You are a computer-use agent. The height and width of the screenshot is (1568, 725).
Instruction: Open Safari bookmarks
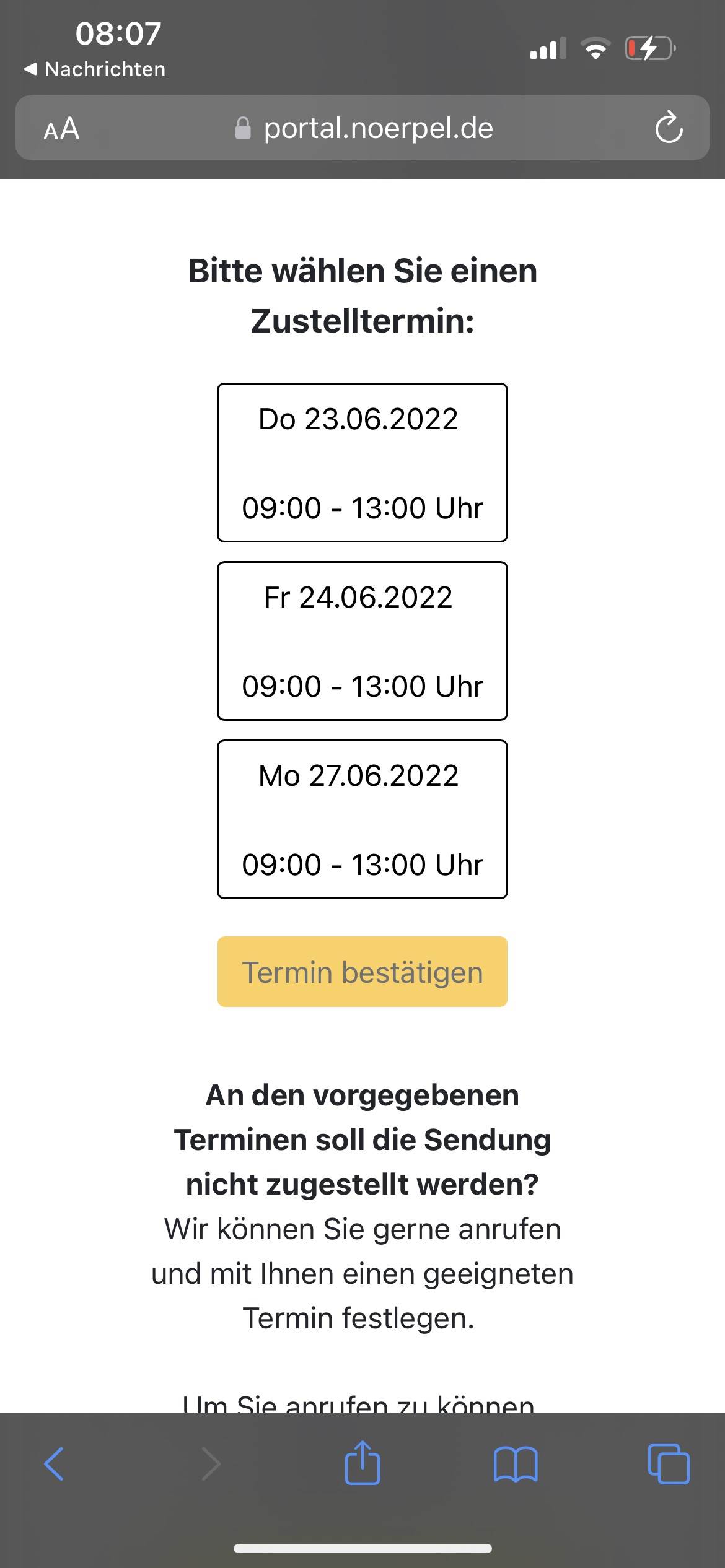(x=516, y=1464)
